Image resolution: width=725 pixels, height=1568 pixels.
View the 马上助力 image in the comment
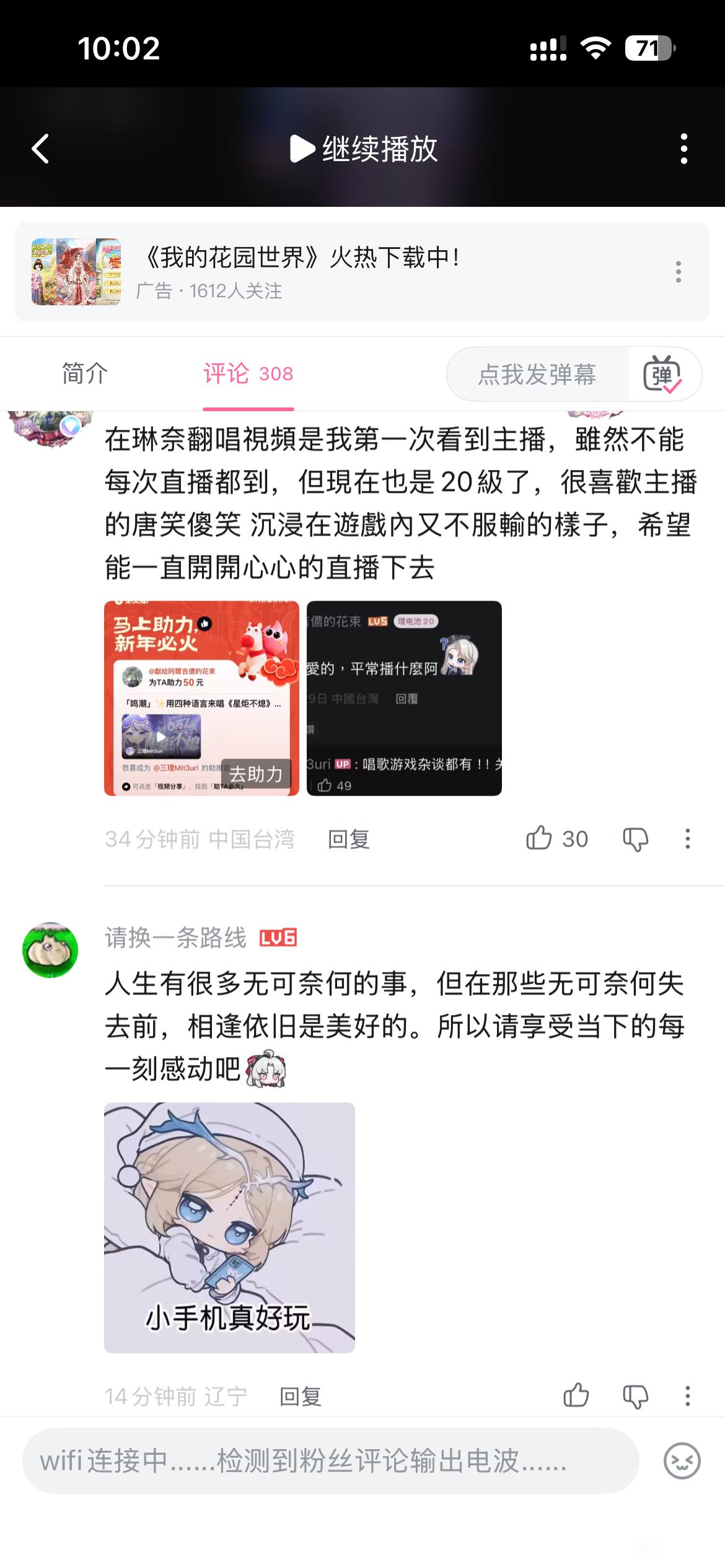click(x=201, y=698)
